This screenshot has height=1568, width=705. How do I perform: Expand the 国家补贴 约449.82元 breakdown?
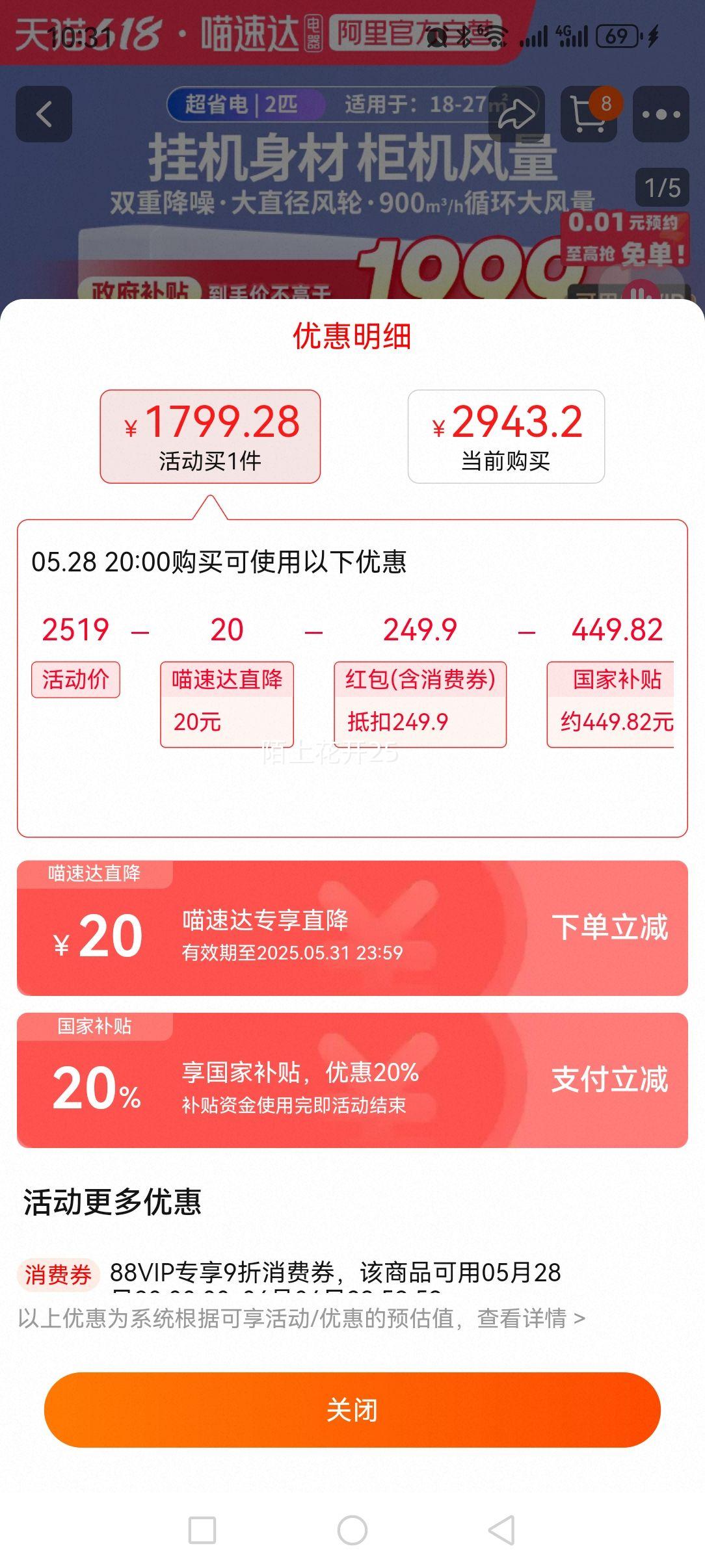[615, 702]
